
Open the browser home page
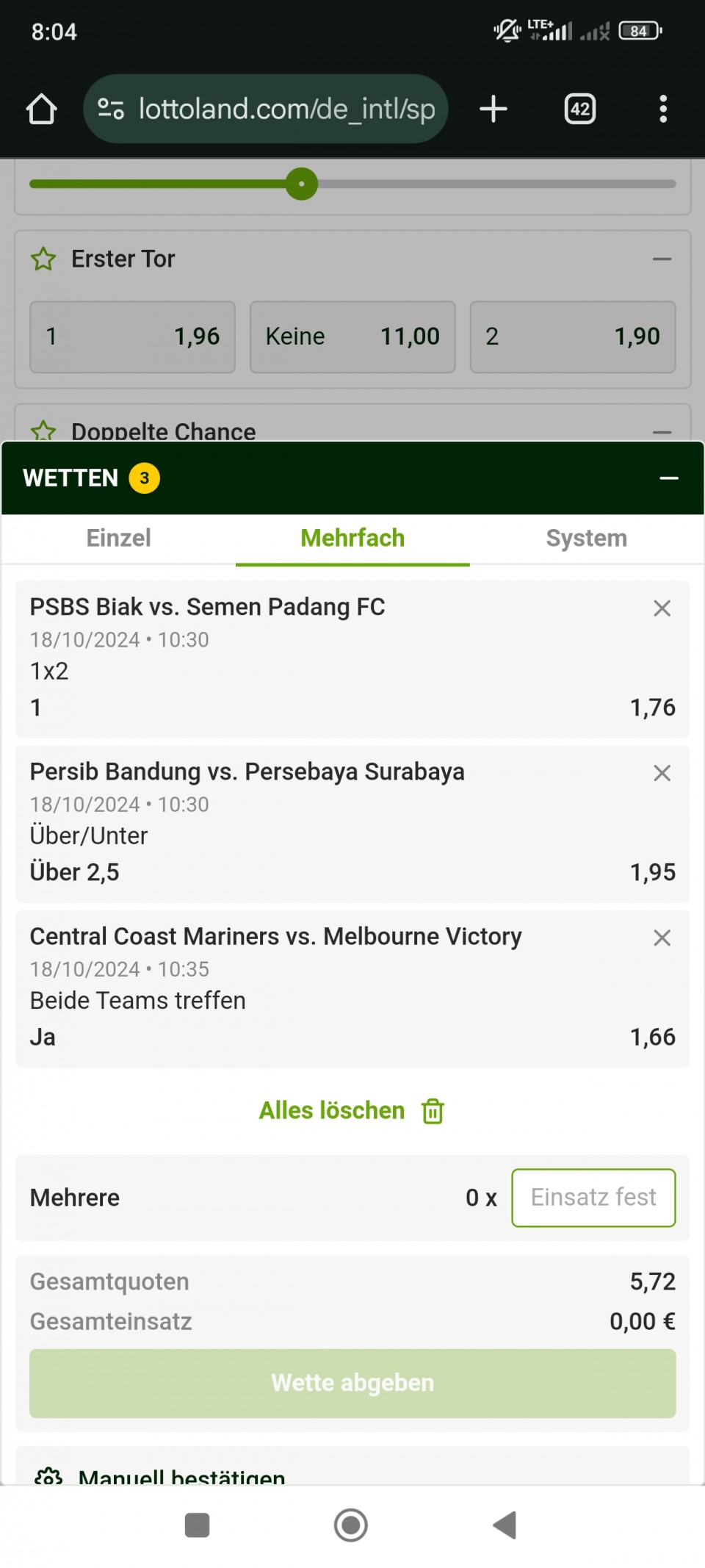pyautogui.click(x=42, y=109)
